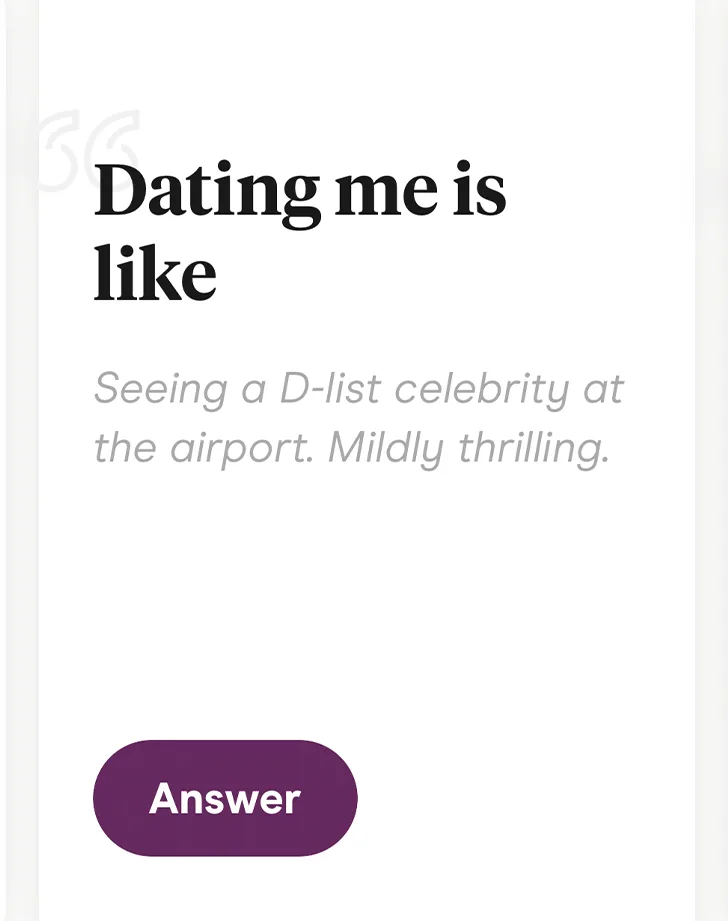Click the heading word 'like'

(155, 270)
